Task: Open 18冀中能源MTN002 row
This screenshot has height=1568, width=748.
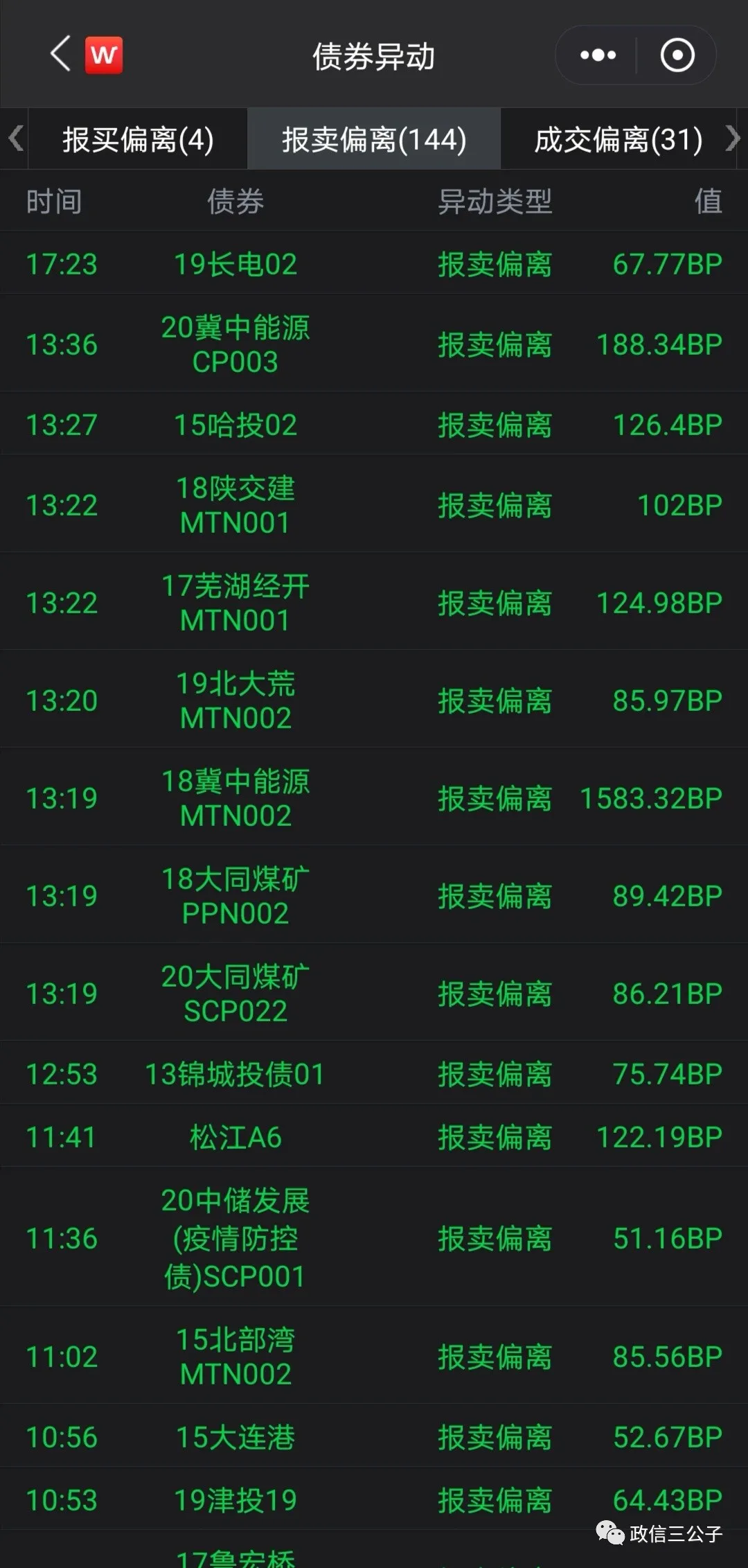Action: click(235, 798)
